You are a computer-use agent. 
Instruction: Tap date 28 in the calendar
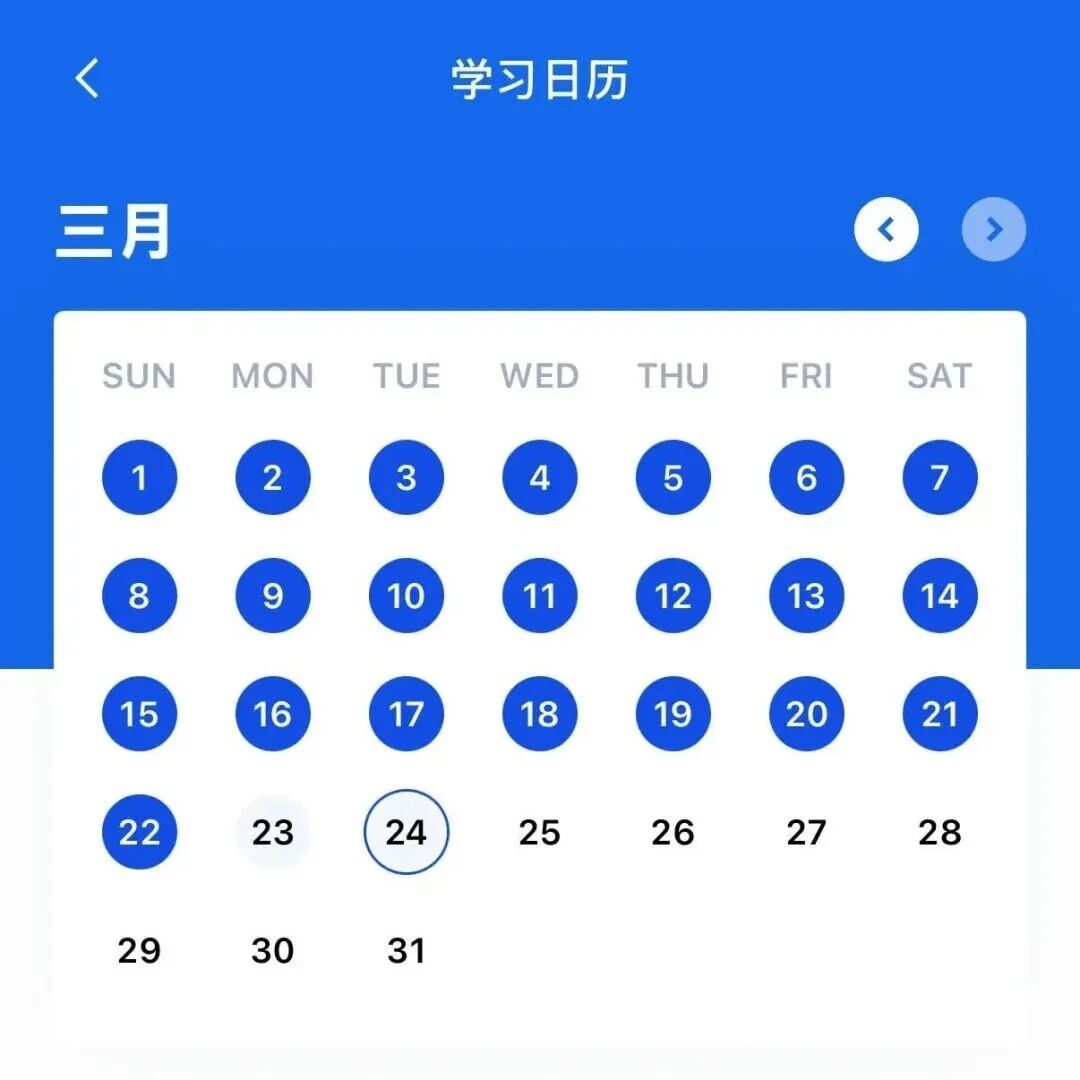click(x=939, y=832)
